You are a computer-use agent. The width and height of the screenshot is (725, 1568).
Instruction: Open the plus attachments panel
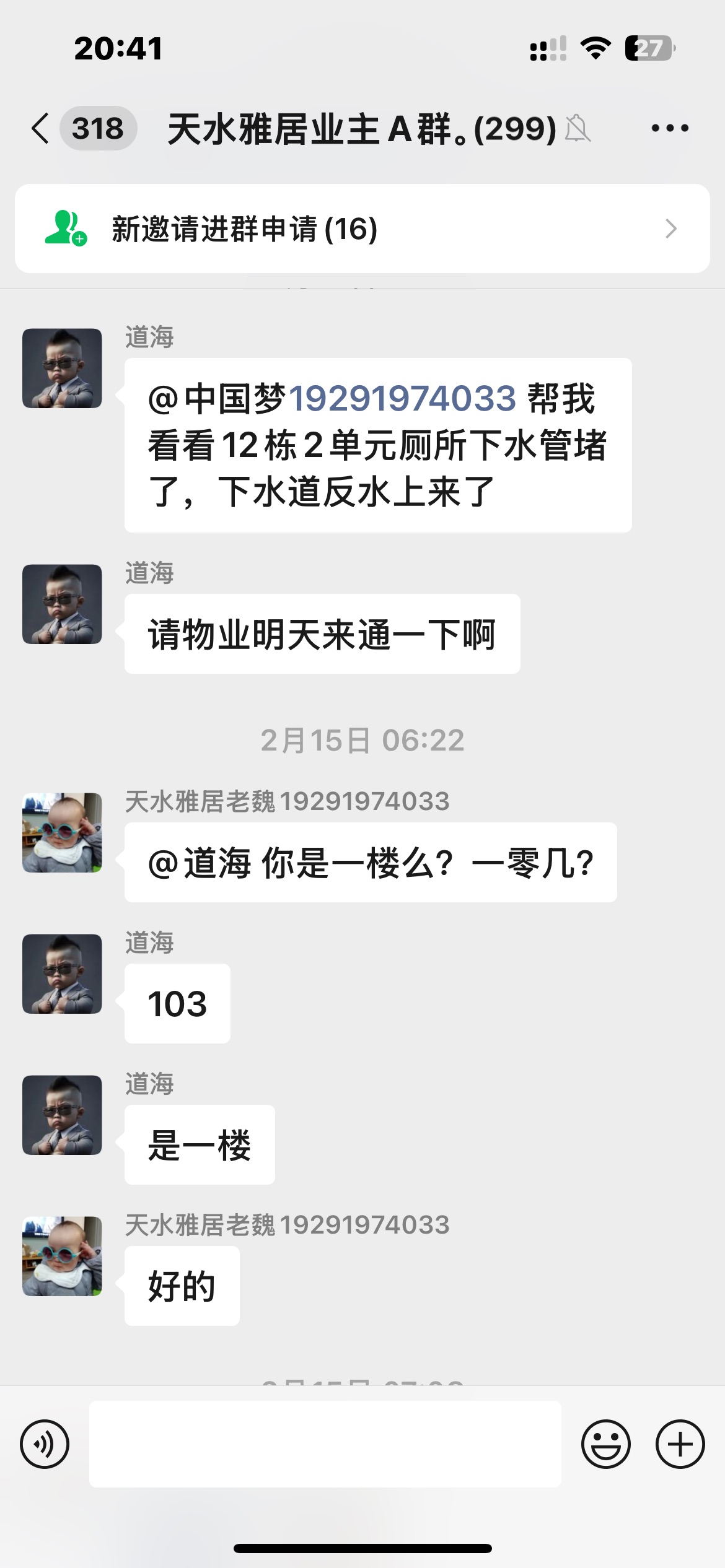point(680,1444)
